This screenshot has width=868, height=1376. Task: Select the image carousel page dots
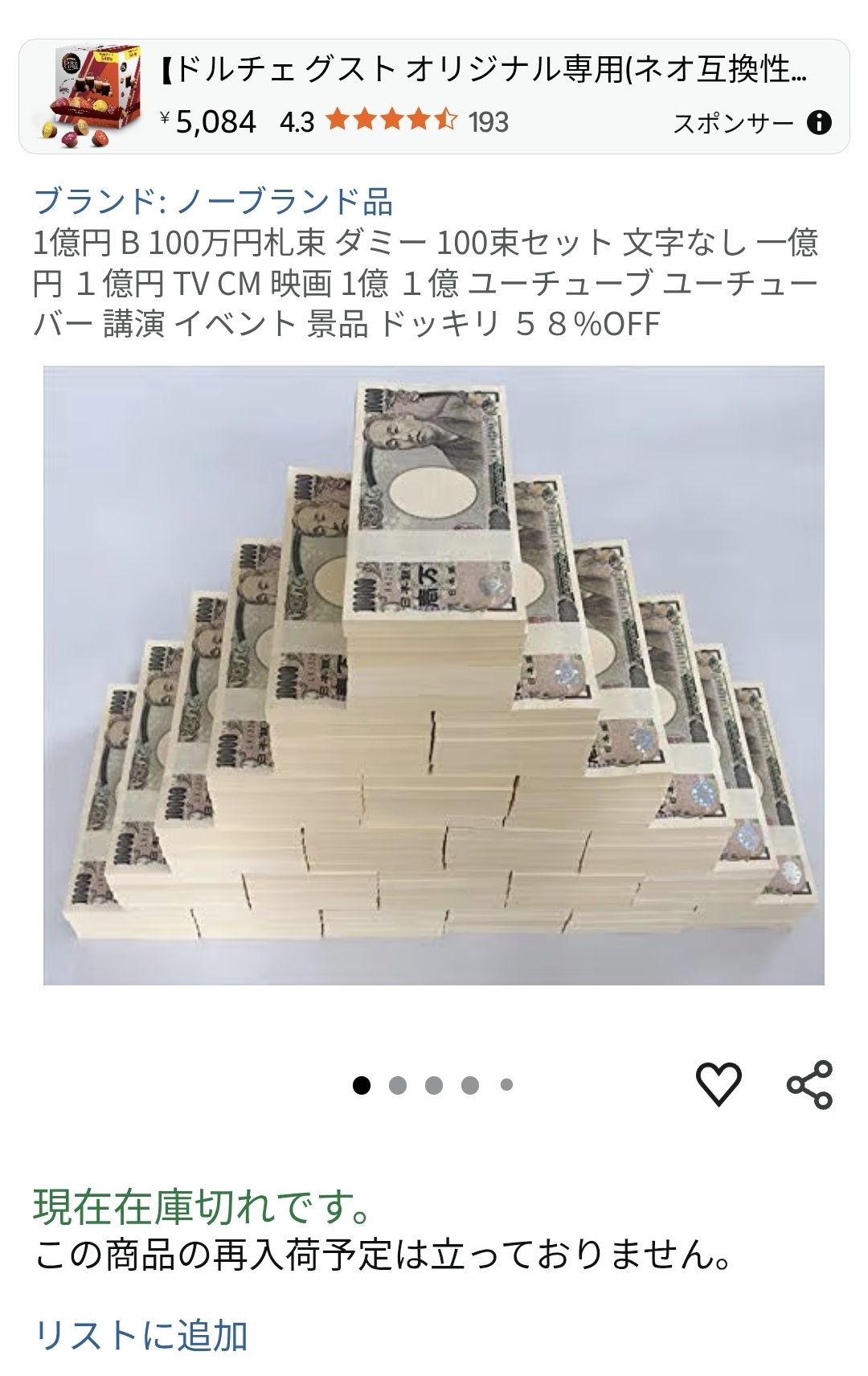coord(433,1085)
